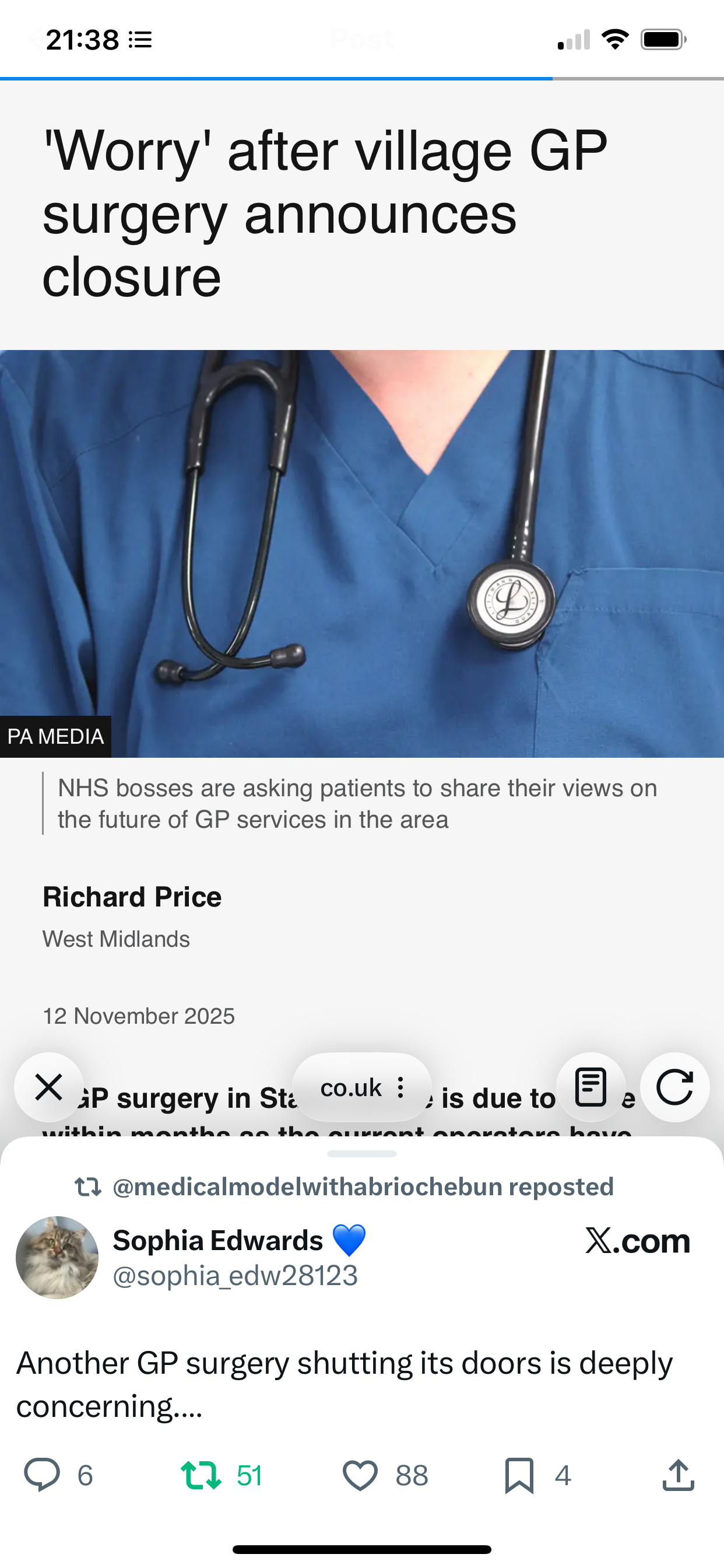The width and height of the screenshot is (724, 1568).
Task: Undo repost of Sophia Edwards' post
Action: click(x=201, y=1475)
